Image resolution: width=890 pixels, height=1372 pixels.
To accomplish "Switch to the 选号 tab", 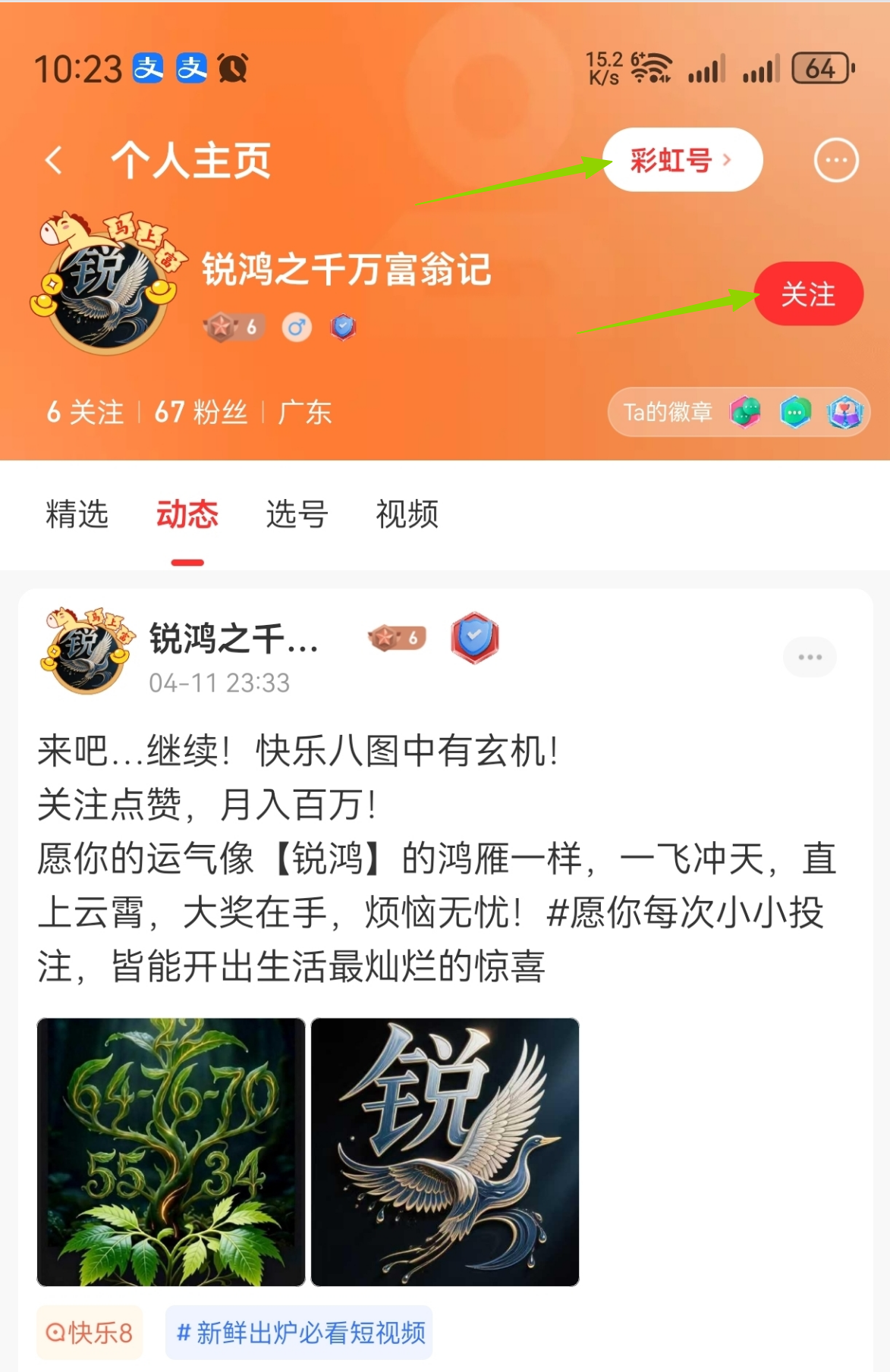I will click(297, 514).
